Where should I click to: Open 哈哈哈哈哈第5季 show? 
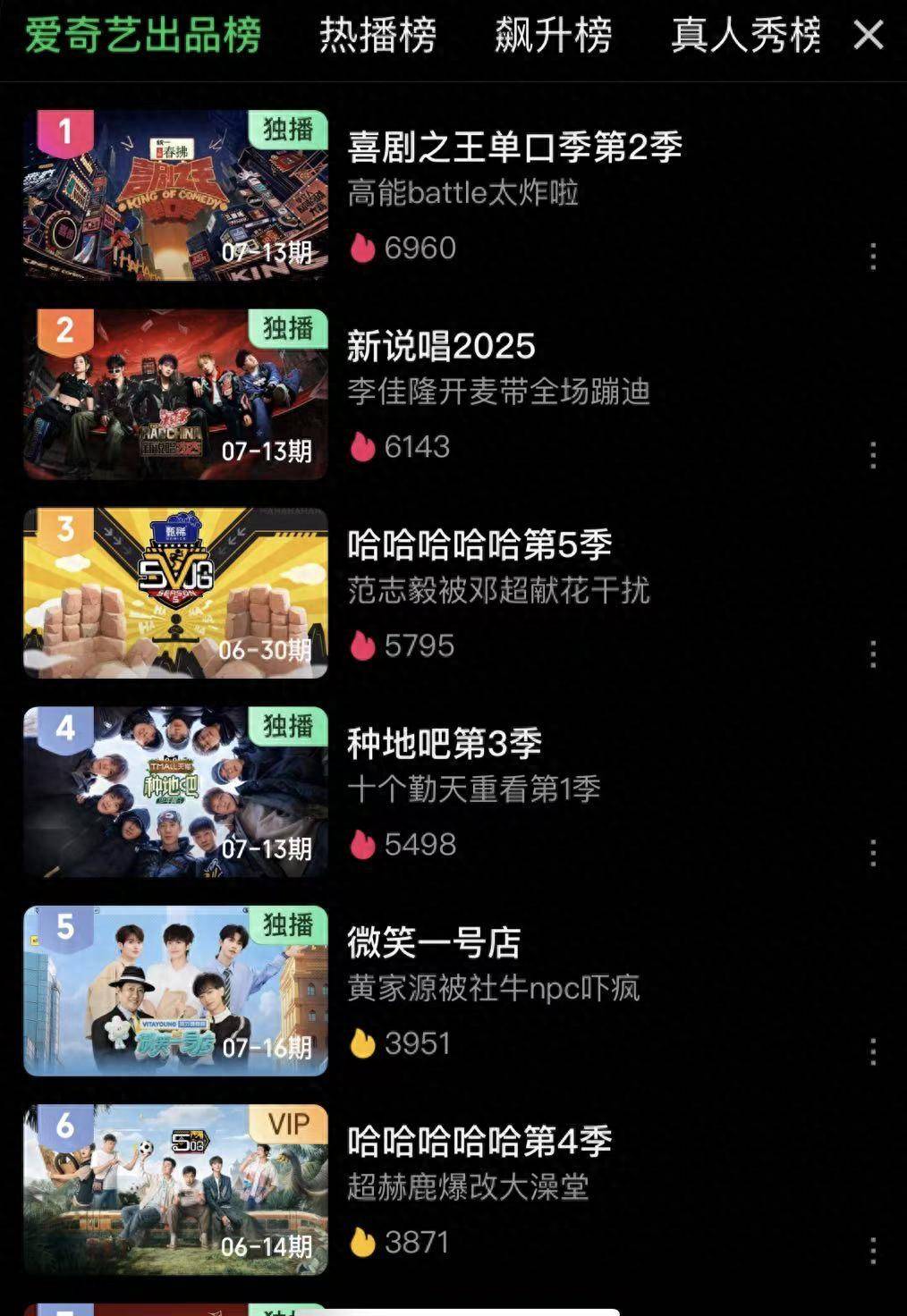pos(479,545)
